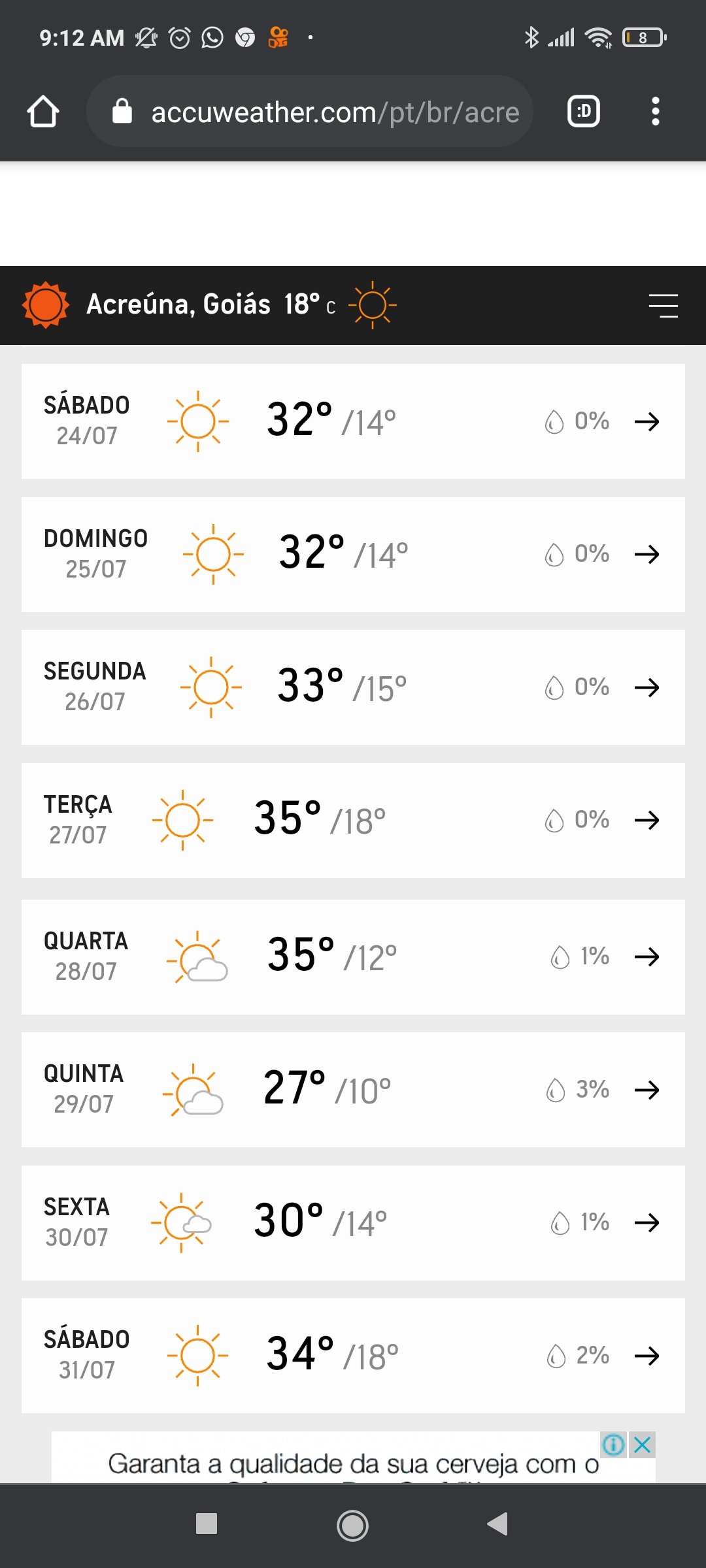Open the browser overflow menu

click(x=655, y=112)
